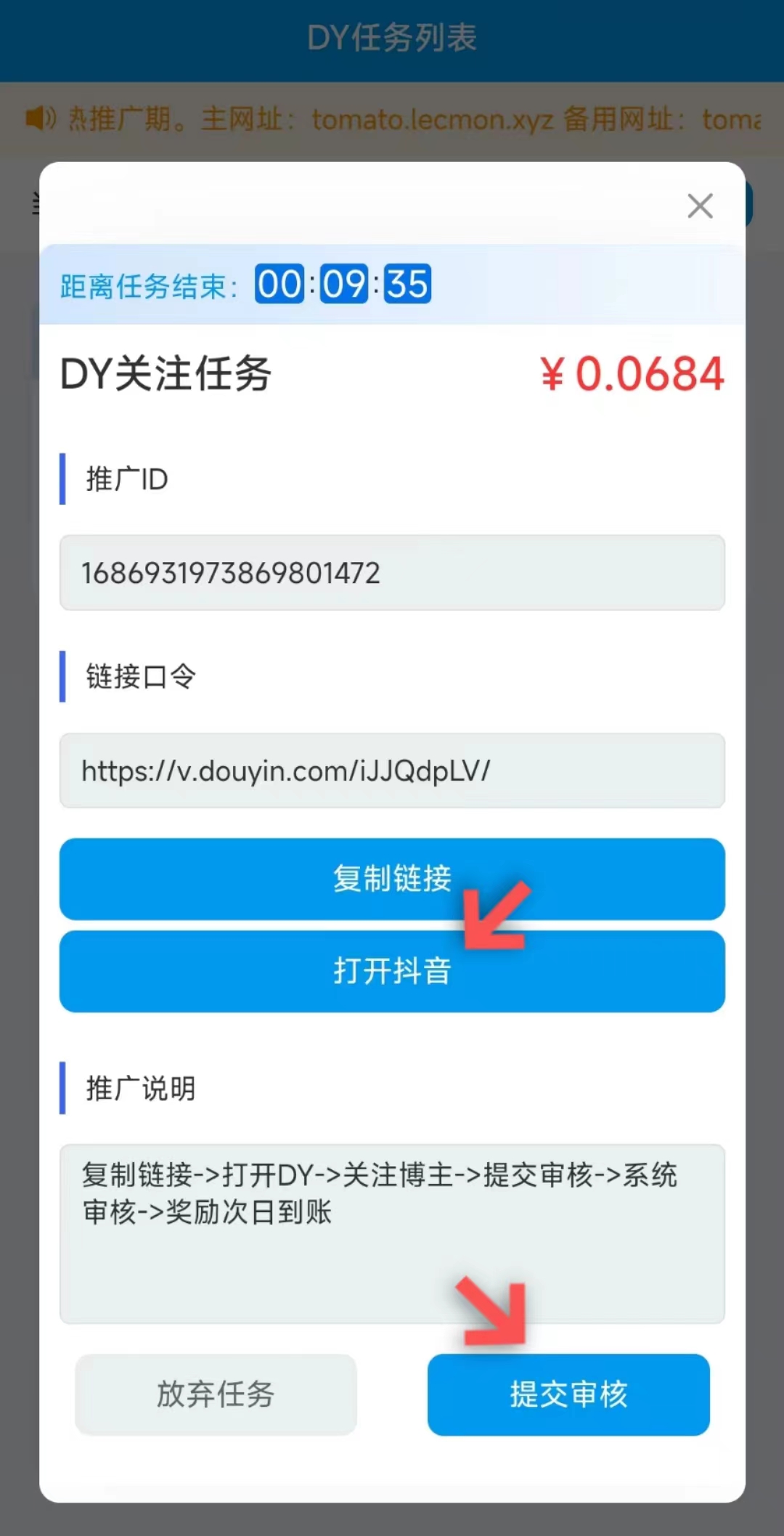Open the tomato.lecmon.xyz main site link
The image size is (784, 1536).
click(432, 118)
